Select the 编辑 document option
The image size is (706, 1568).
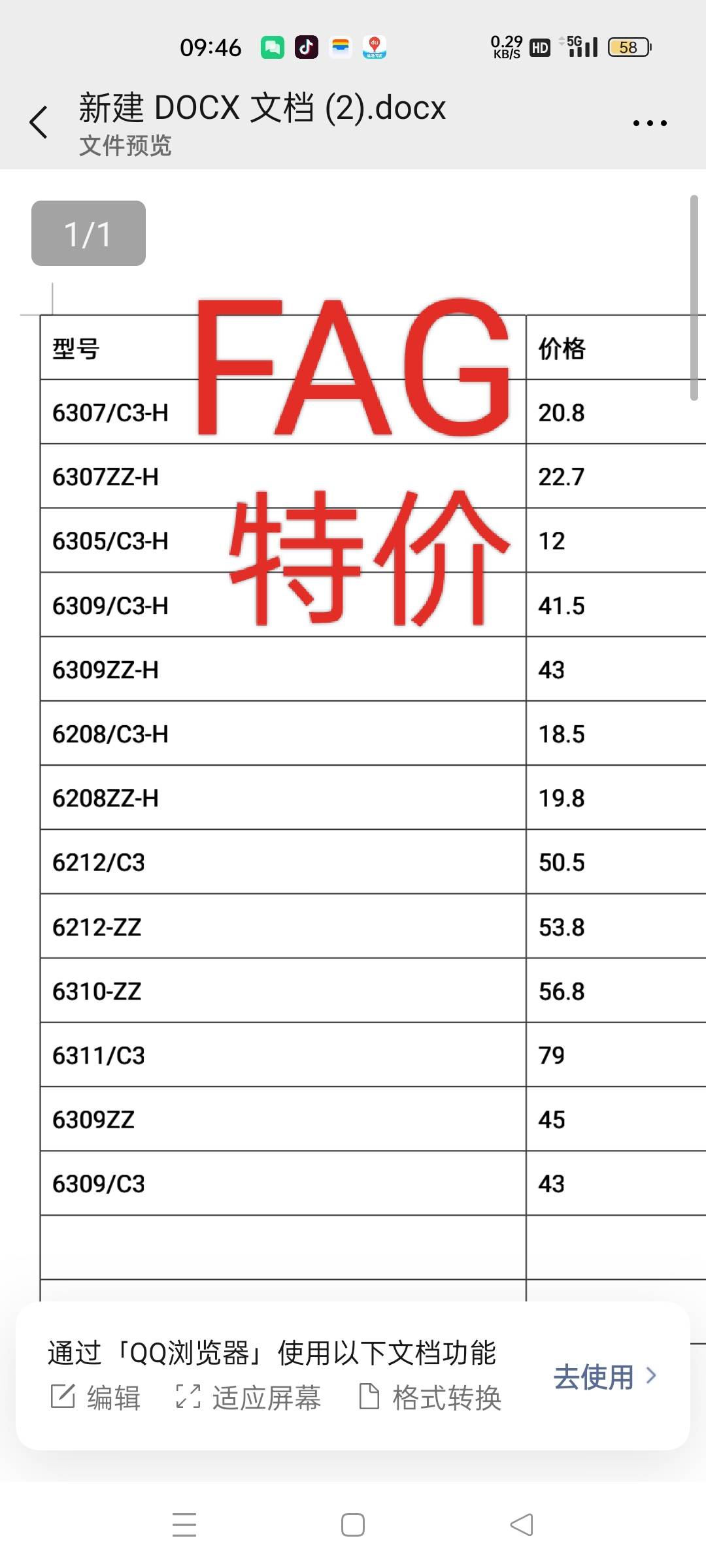click(x=95, y=1397)
